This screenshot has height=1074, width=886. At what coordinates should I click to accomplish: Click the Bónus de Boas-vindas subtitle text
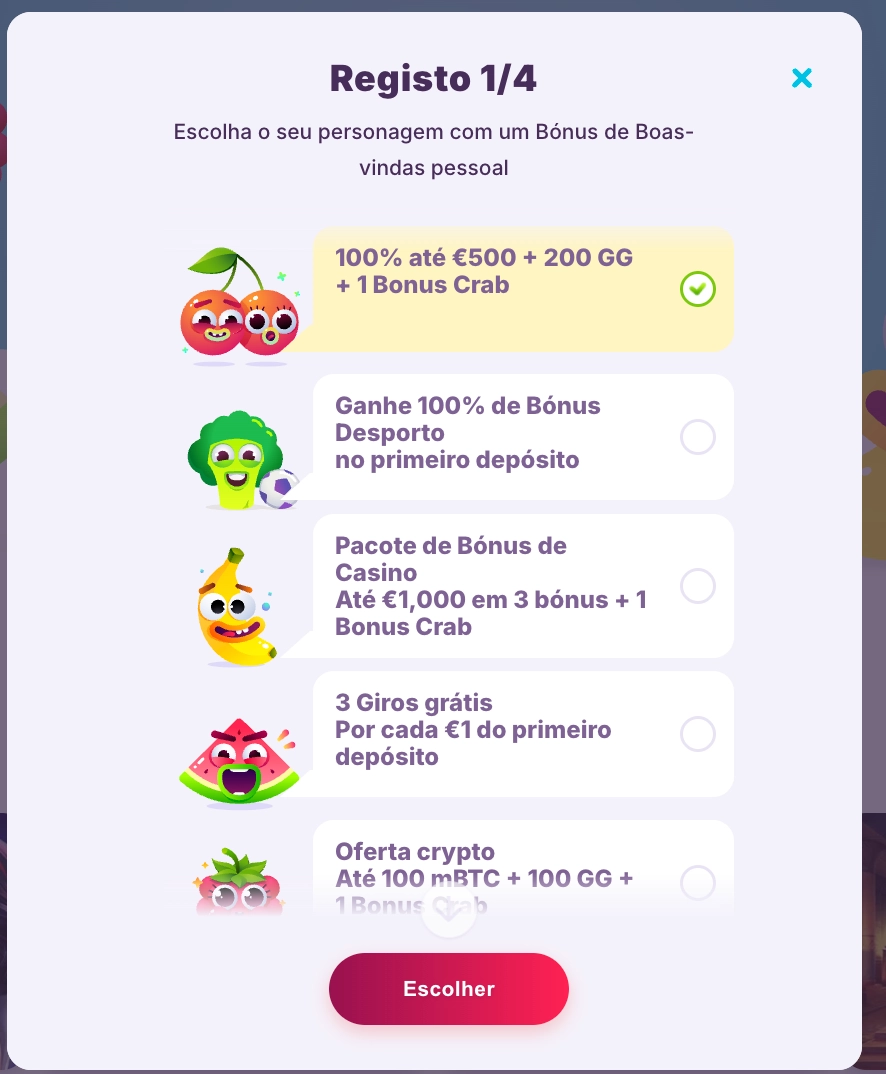433,149
